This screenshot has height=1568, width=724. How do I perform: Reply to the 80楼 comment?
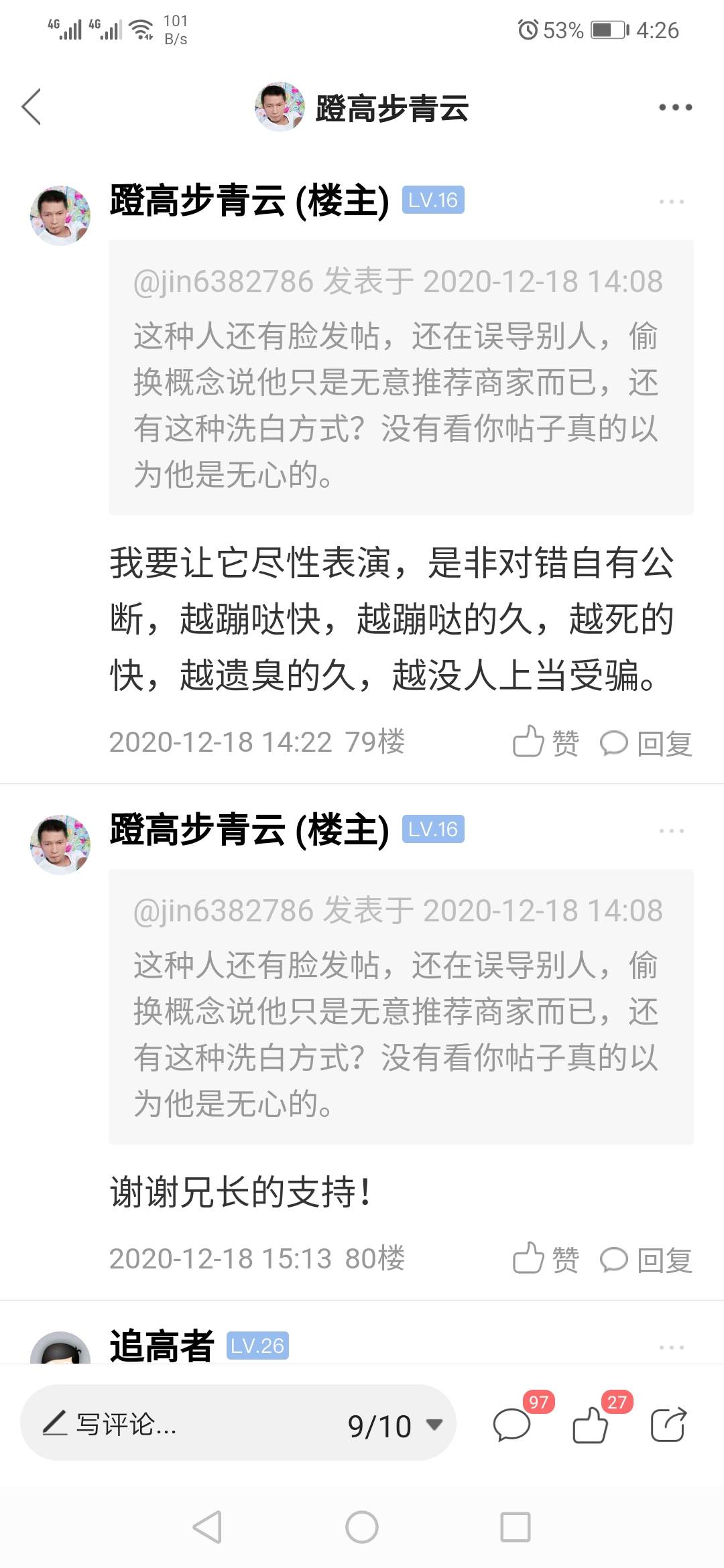click(x=646, y=1259)
